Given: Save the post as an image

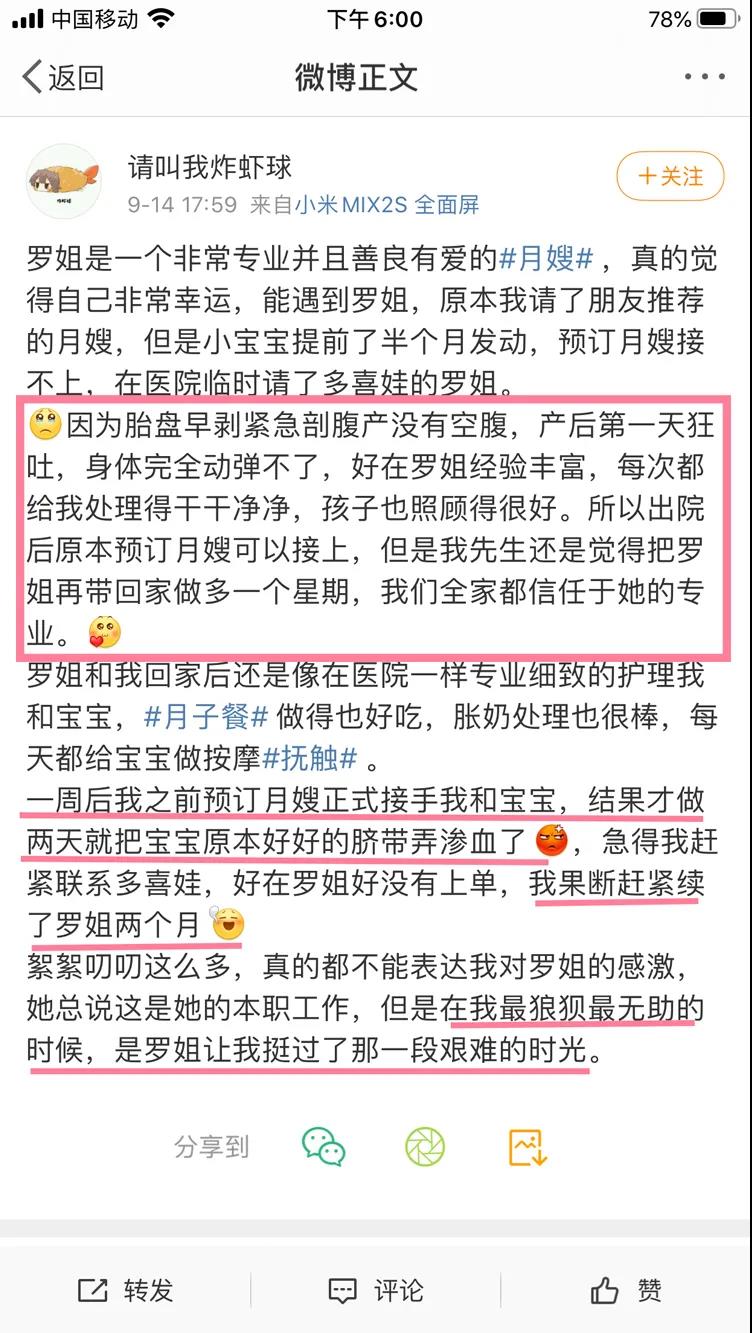Looking at the screenshot, I should point(527,1147).
